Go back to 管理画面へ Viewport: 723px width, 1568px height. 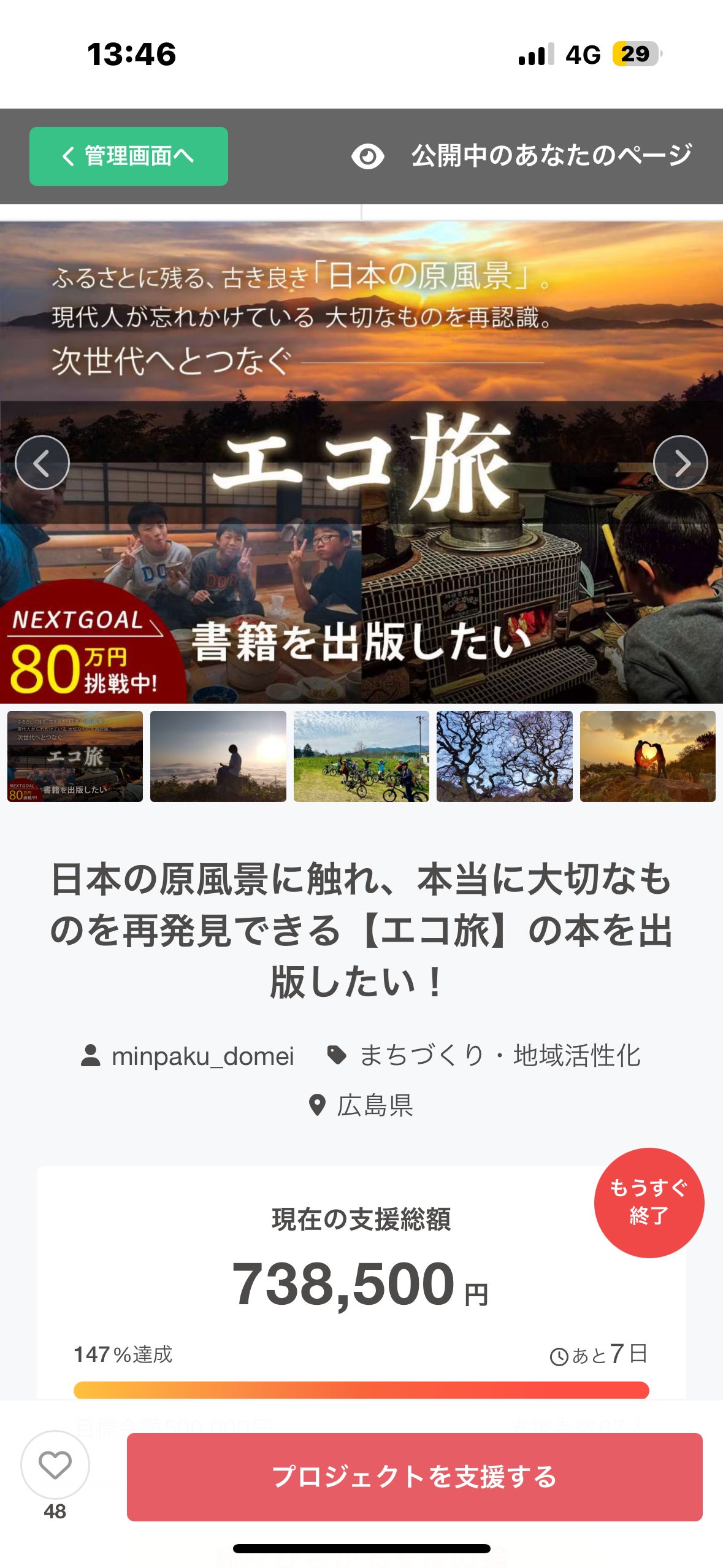129,156
